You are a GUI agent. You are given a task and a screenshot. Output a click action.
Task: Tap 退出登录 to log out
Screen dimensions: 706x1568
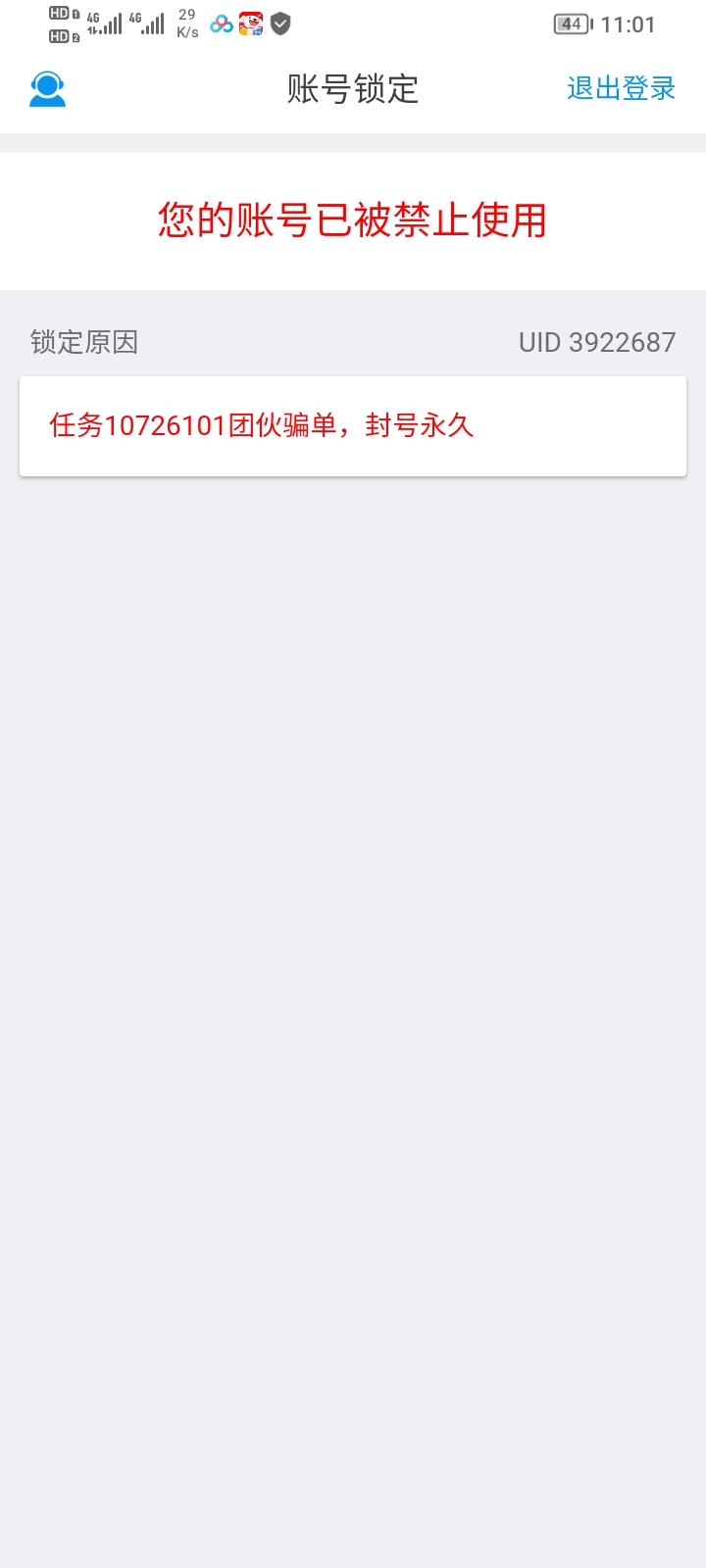pyautogui.click(x=622, y=88)
